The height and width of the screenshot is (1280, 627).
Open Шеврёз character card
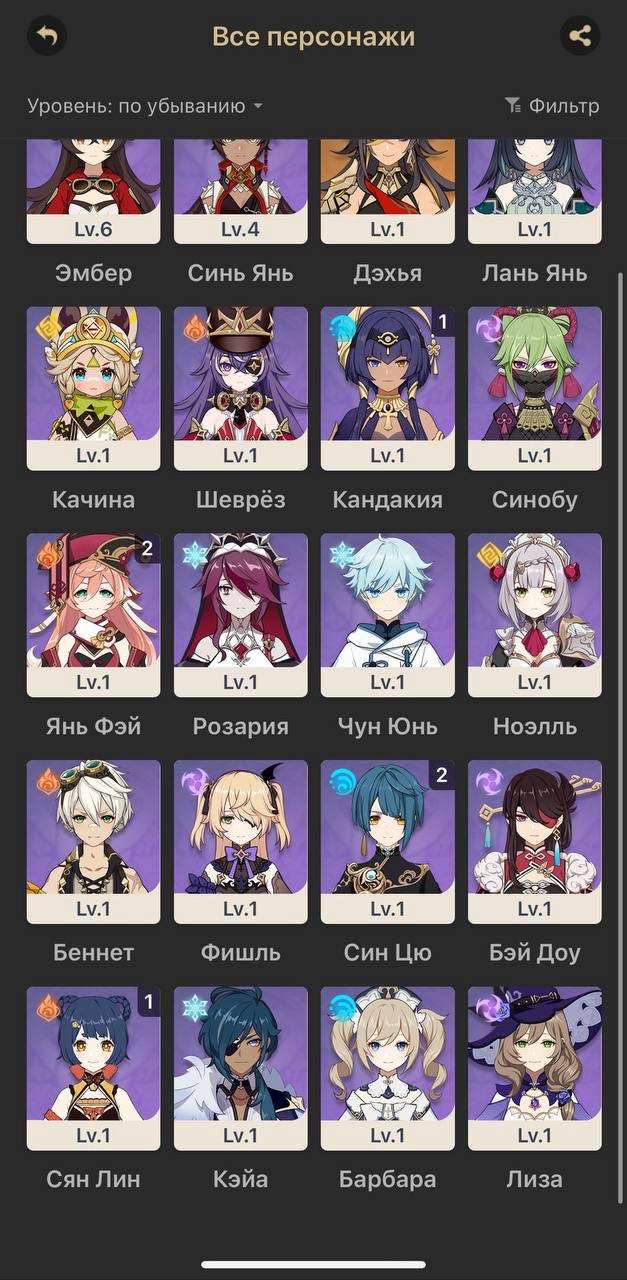tap(240, 388)
